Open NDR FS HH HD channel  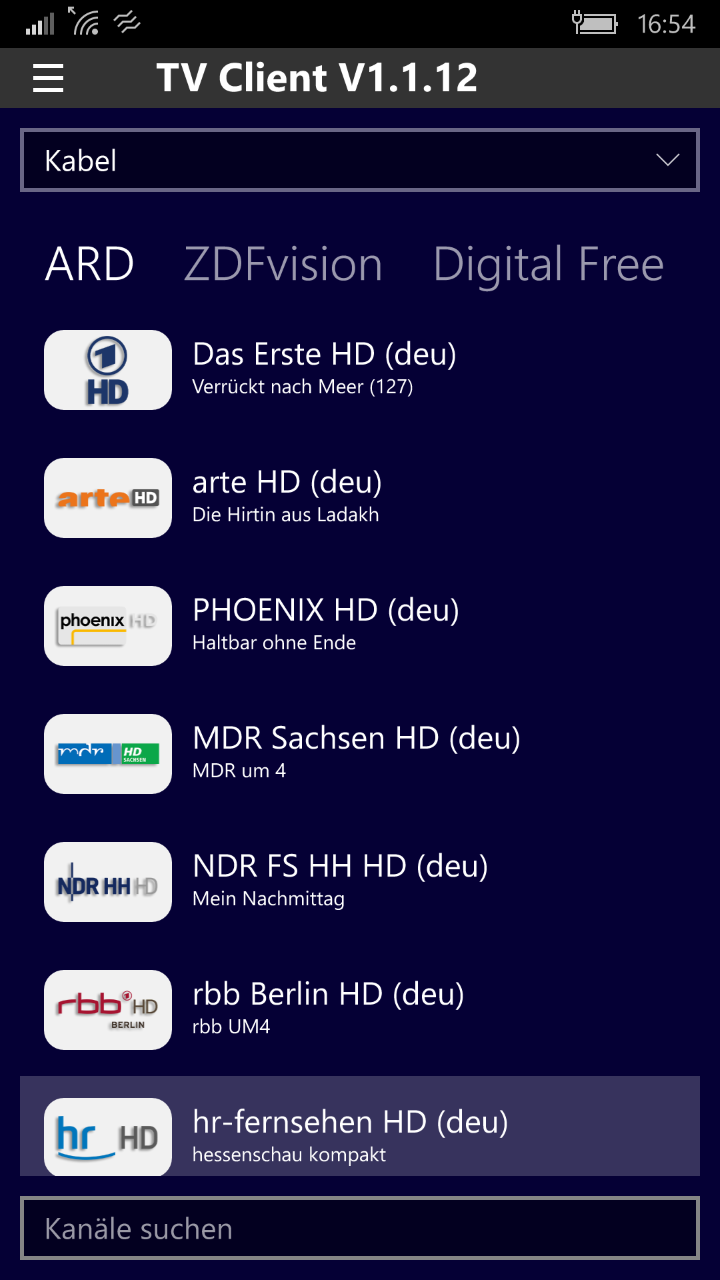[x=360, y=882]
